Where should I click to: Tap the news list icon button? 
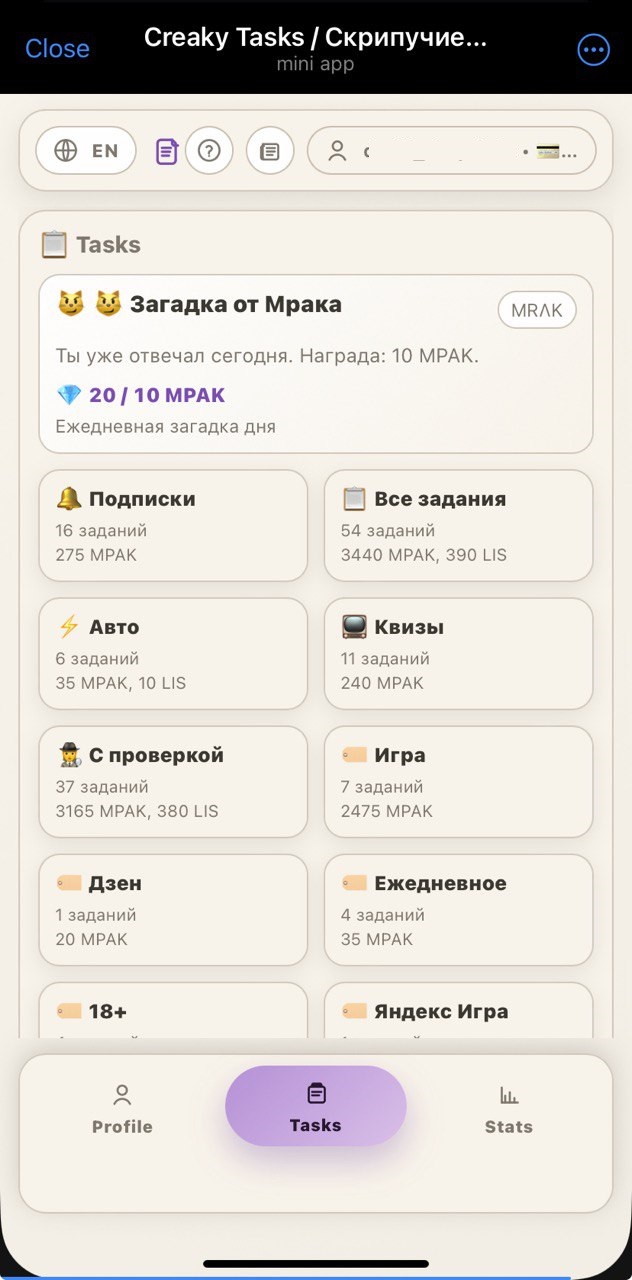click(270, 152)
